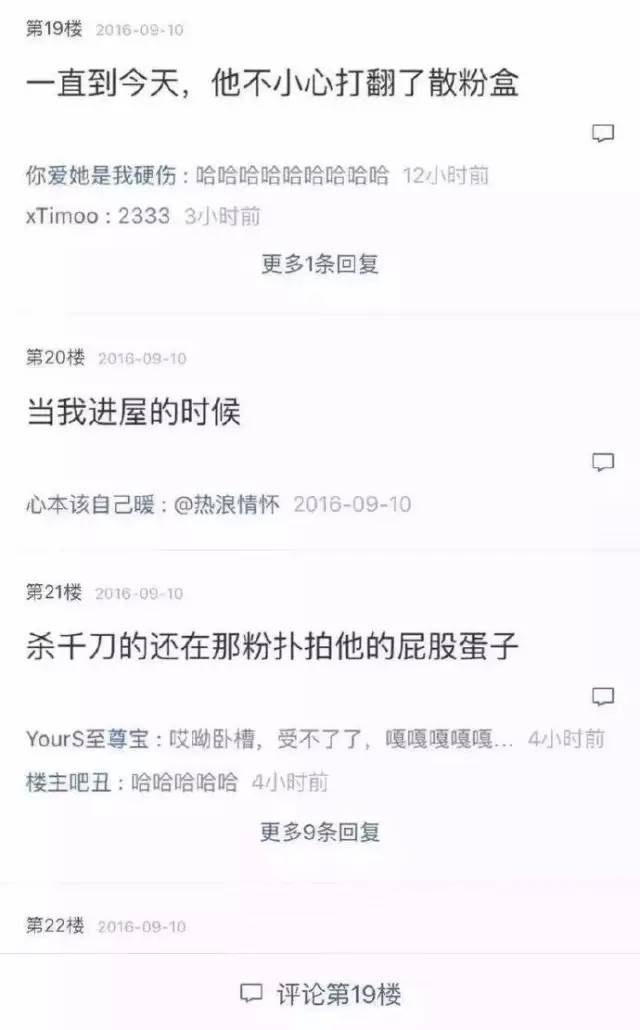Expand 更多9条回复 under floor 21
The image size is (640, 1030).
coord(320,831)
